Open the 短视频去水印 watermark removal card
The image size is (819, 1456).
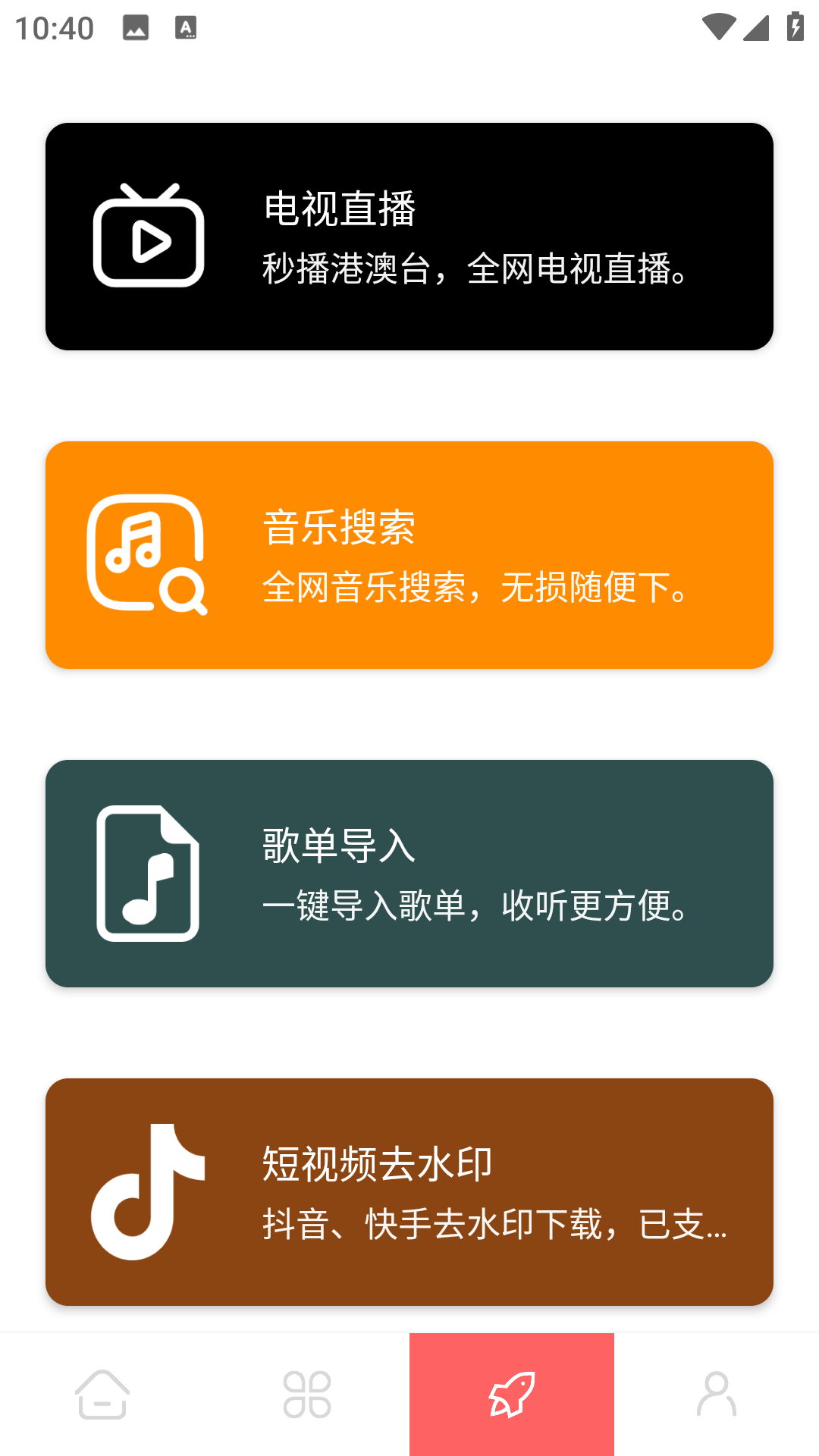[409, 1192]
